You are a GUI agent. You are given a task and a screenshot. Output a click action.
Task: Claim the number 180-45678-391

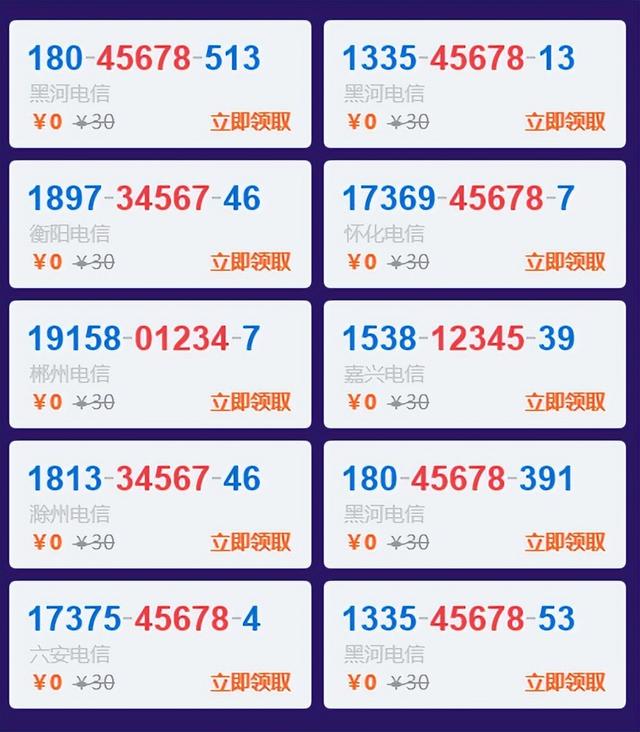[x=565, y=542]
